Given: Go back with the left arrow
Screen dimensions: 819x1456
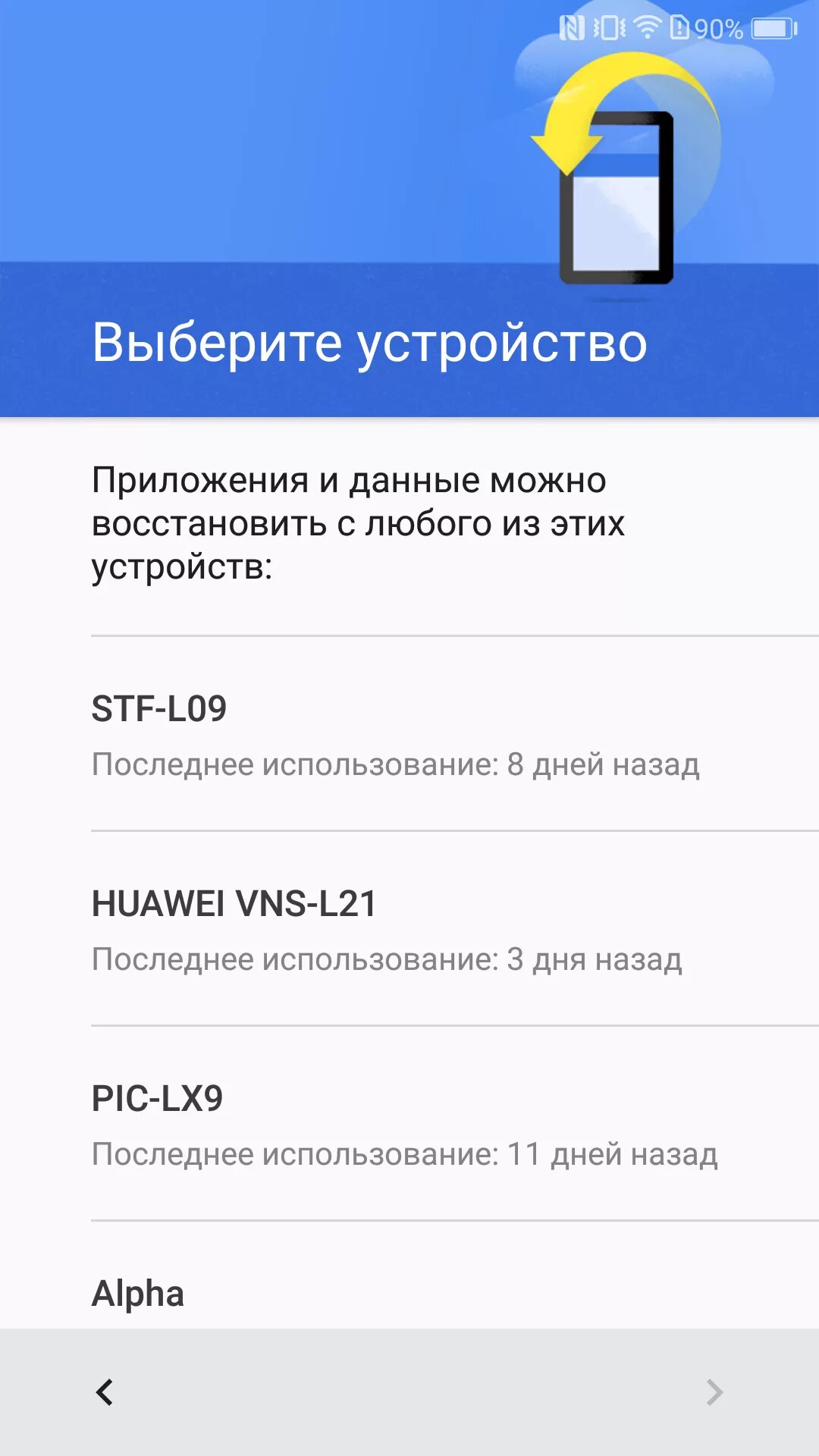Looking at the screenshot, I should pyautogui.click(x=105, y=1392).
